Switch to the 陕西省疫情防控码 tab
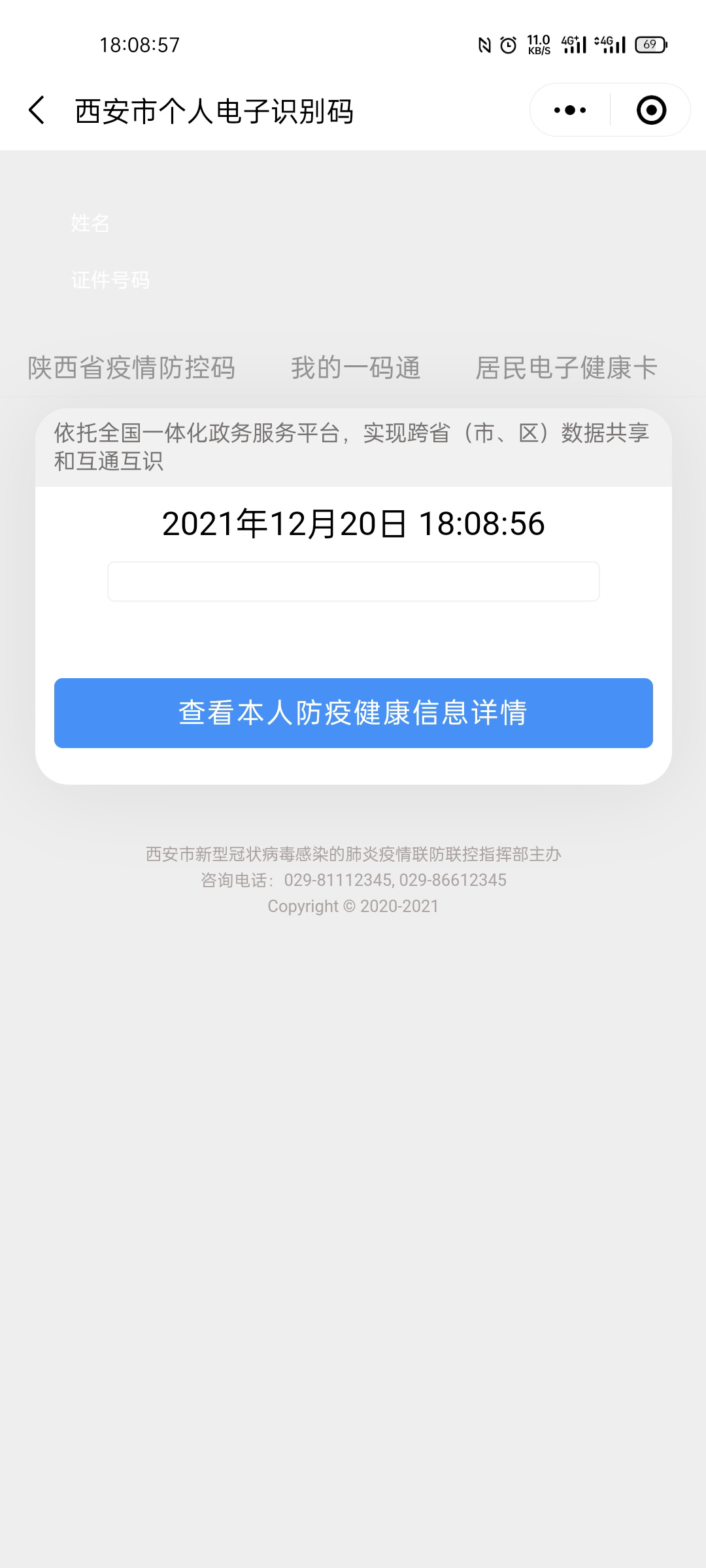Image resolution: width=706 pixels, height=1568 pixels. coord(131,368)
